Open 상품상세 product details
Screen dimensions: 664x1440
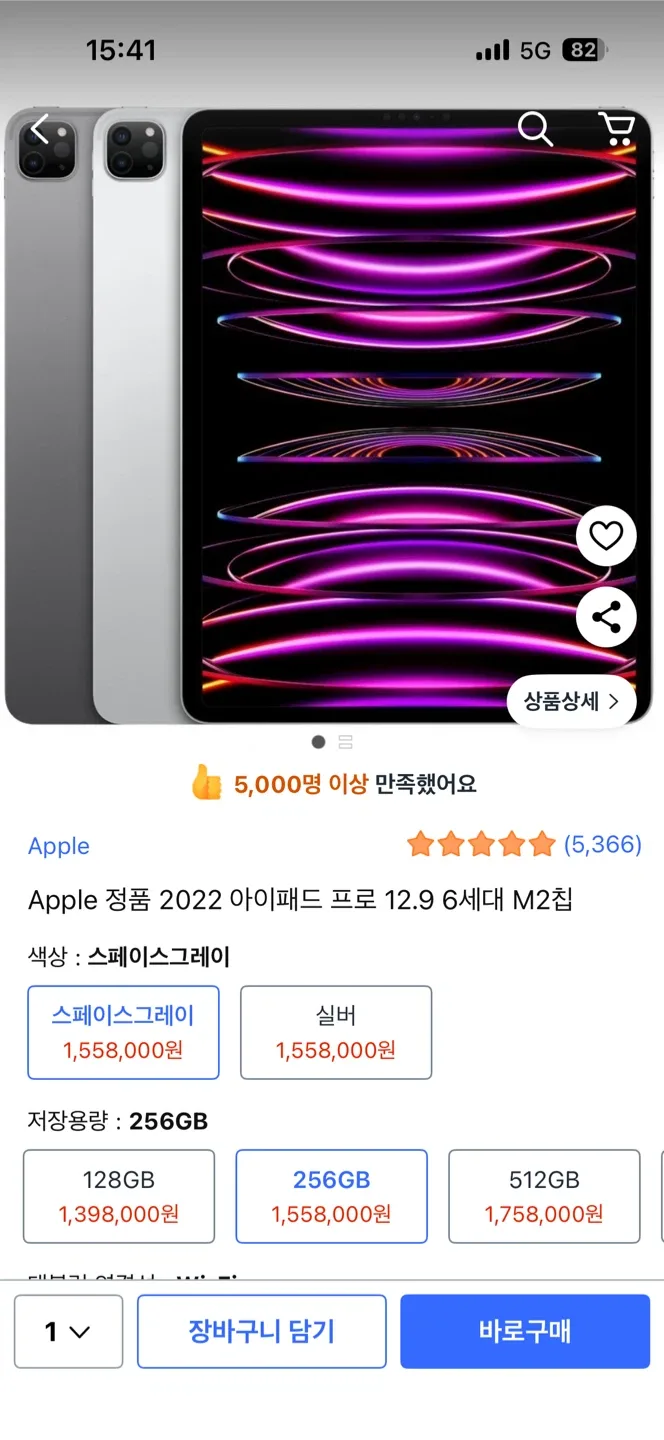[571, 701]
